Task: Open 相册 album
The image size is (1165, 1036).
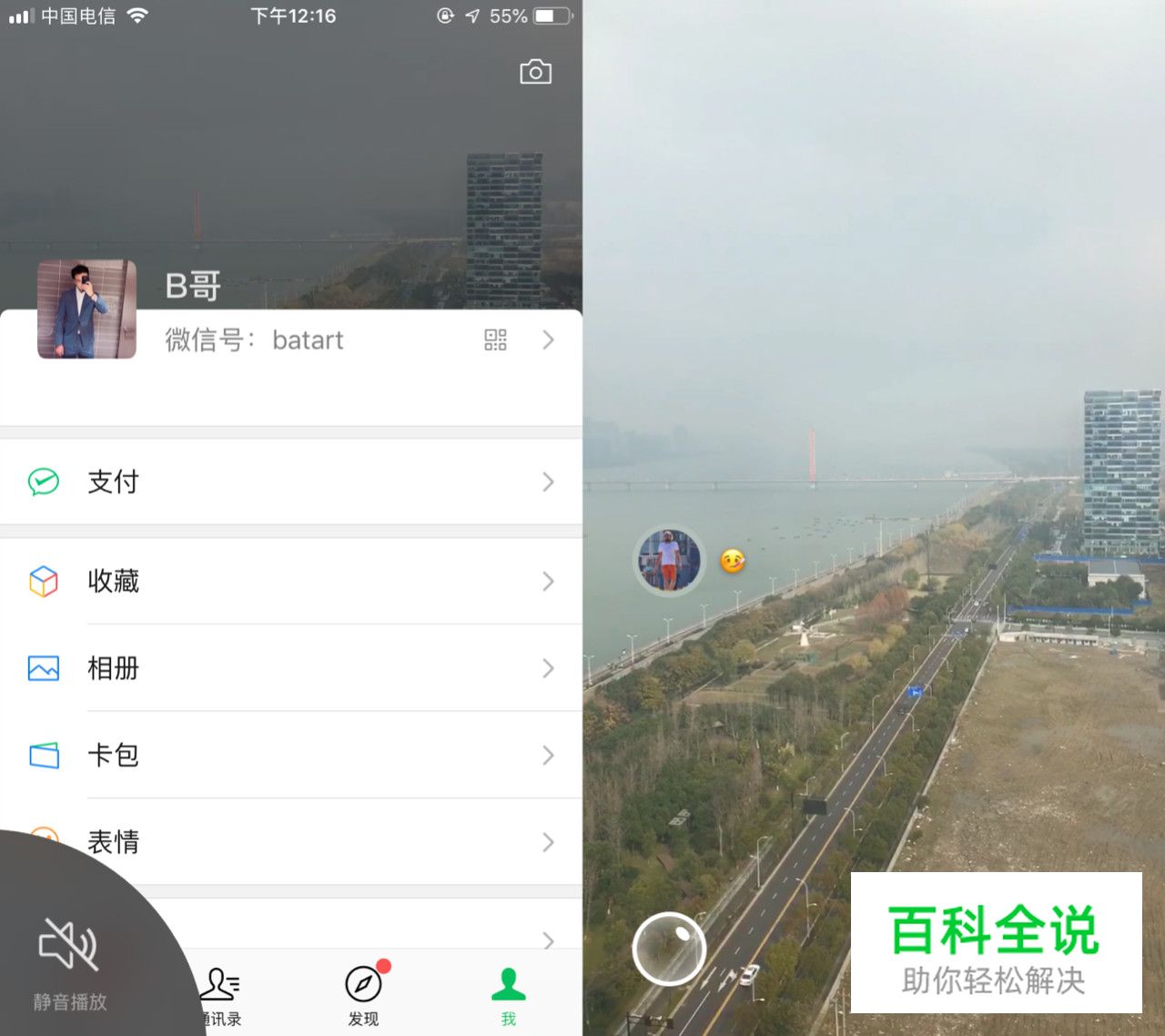Action: 291,668
